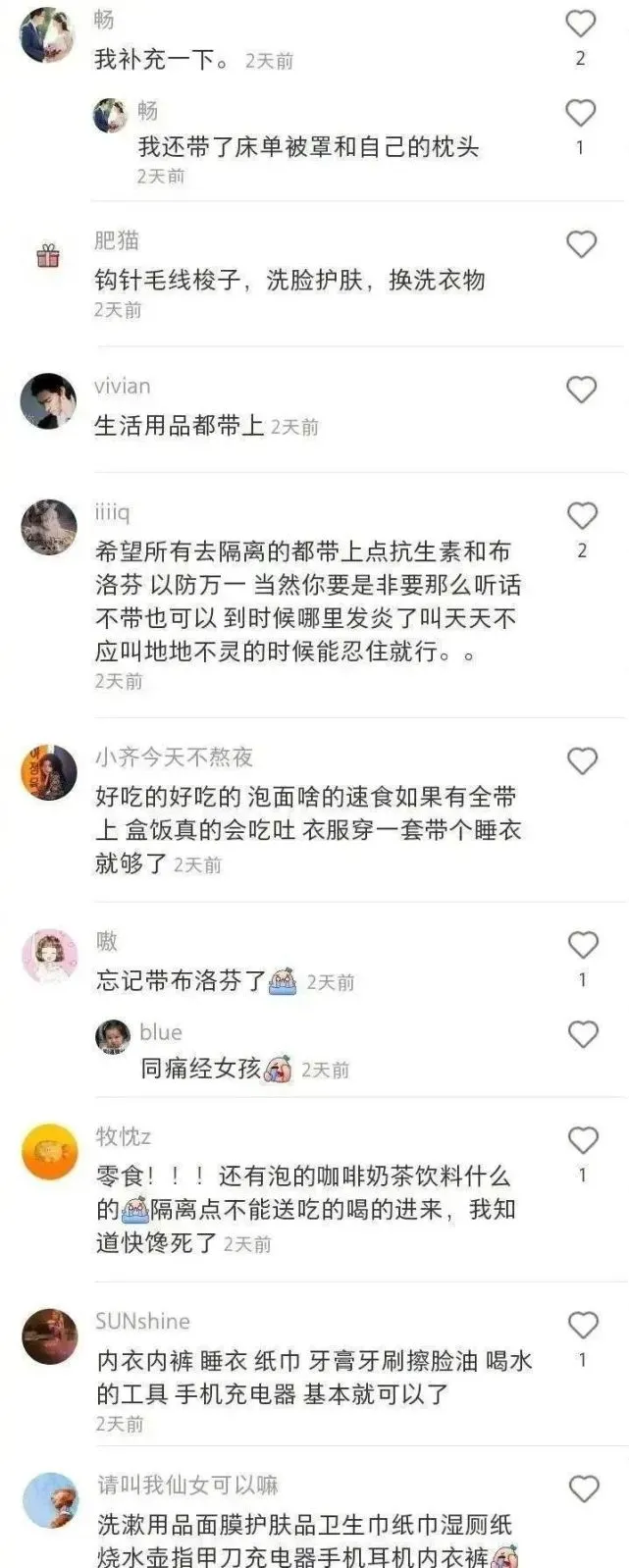Screen dimensions: 629x1568
Task: Like 牧忱z's comment about 零食
Action: (582, 1139)
